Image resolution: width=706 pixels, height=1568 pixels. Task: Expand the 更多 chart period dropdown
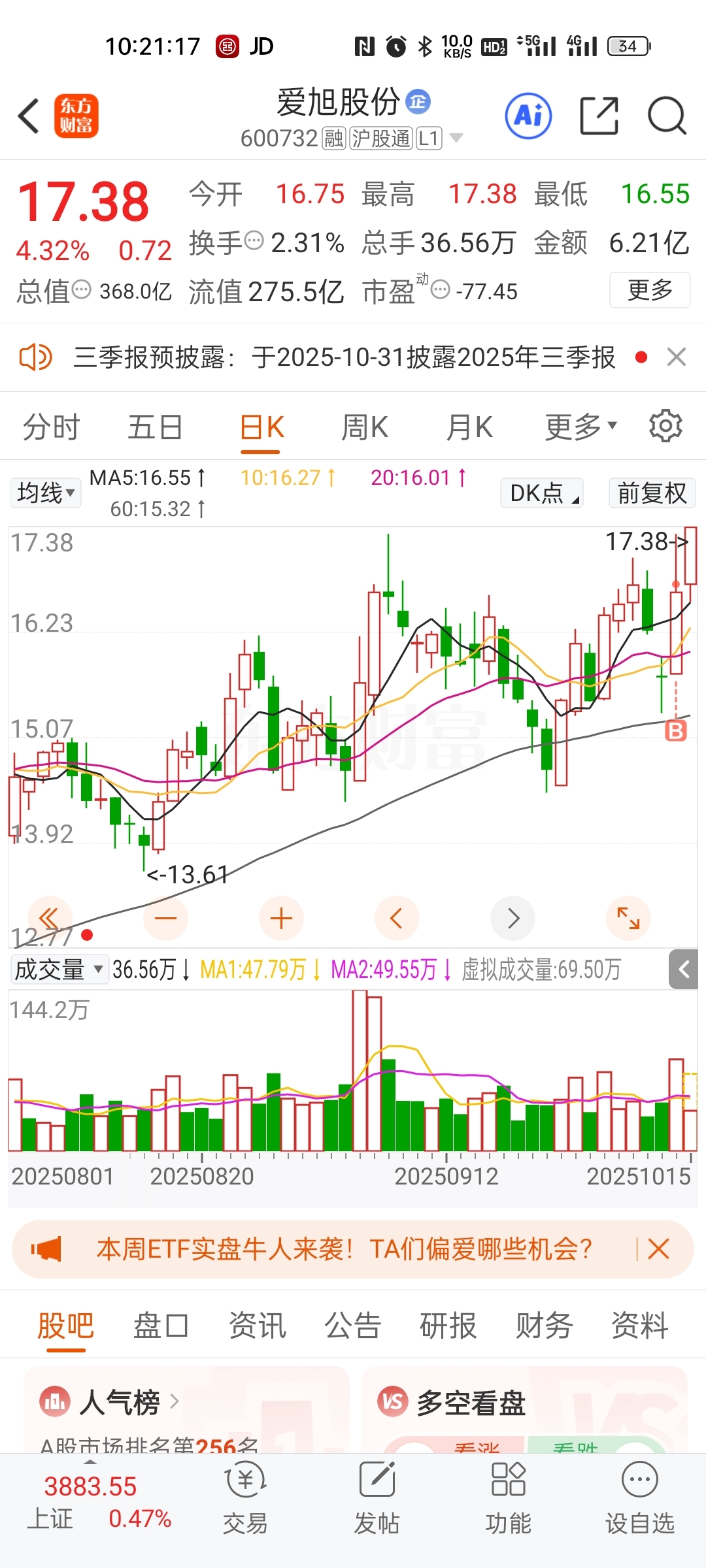point(580,427)
